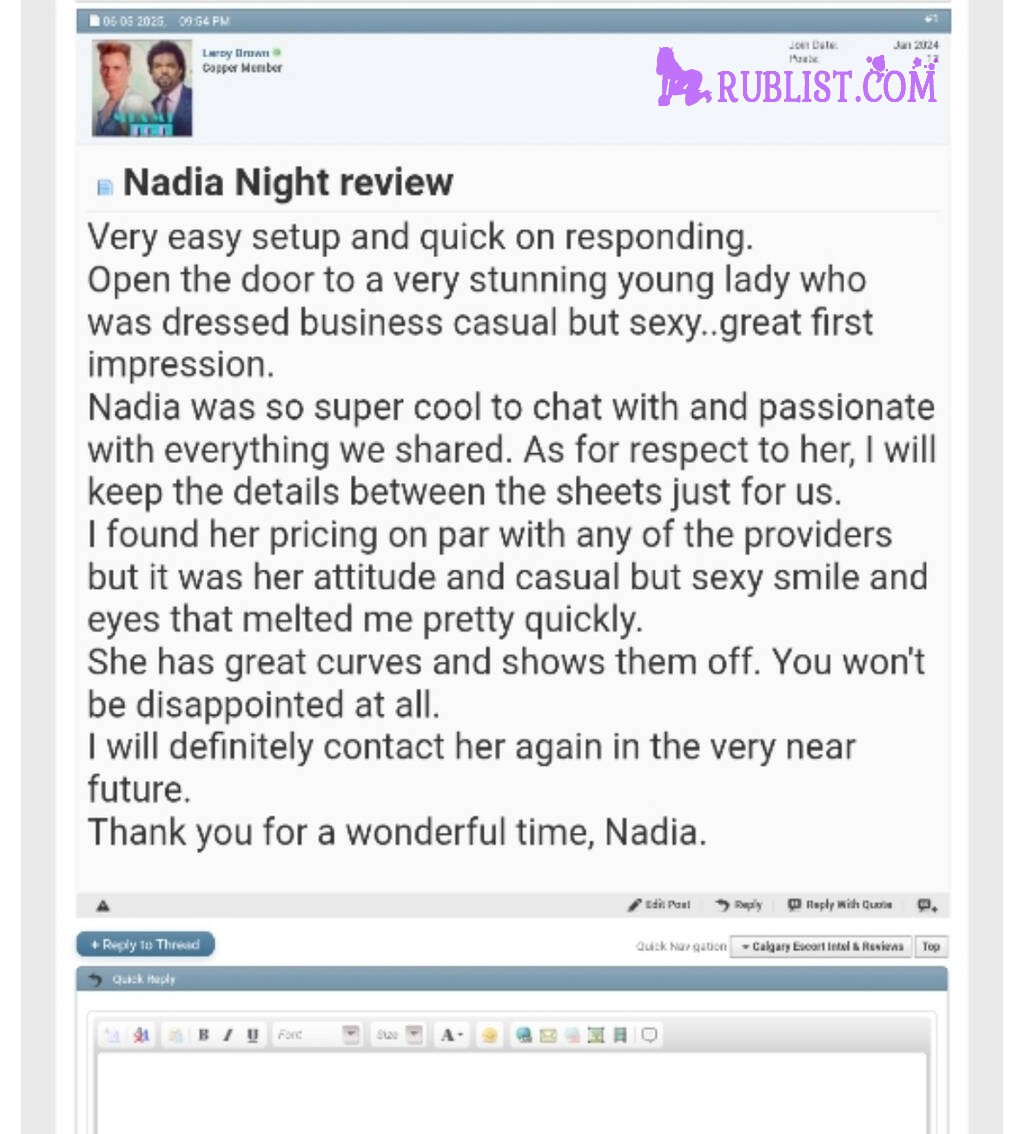Screen dimensions: 1024x1134
Task: Insert a link using the globe icon
Action: [523, 1036]
